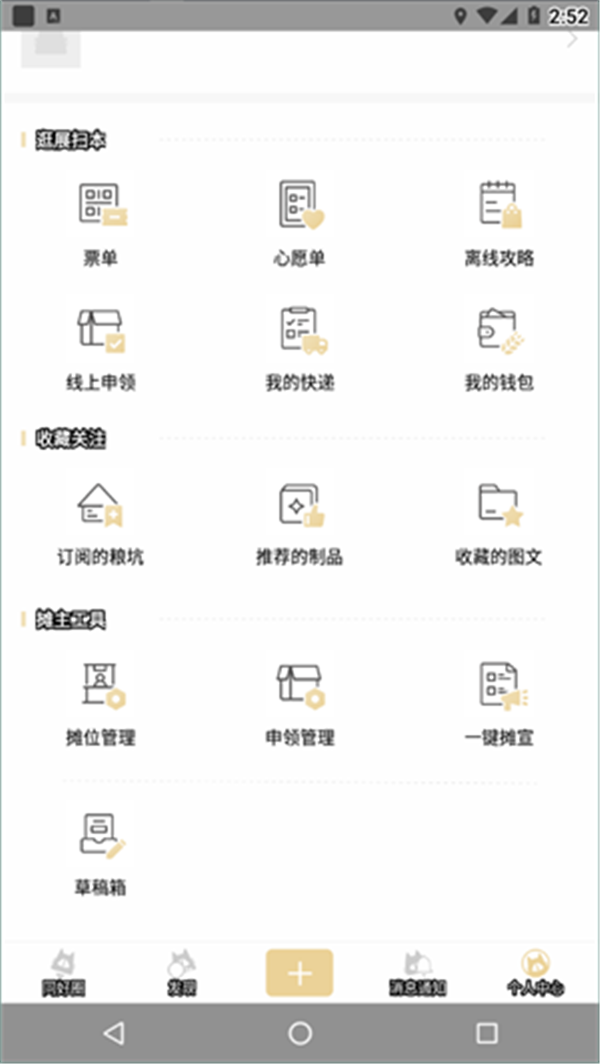
Task: Open 票单 ticket list
Action: (x=100, y=222)
